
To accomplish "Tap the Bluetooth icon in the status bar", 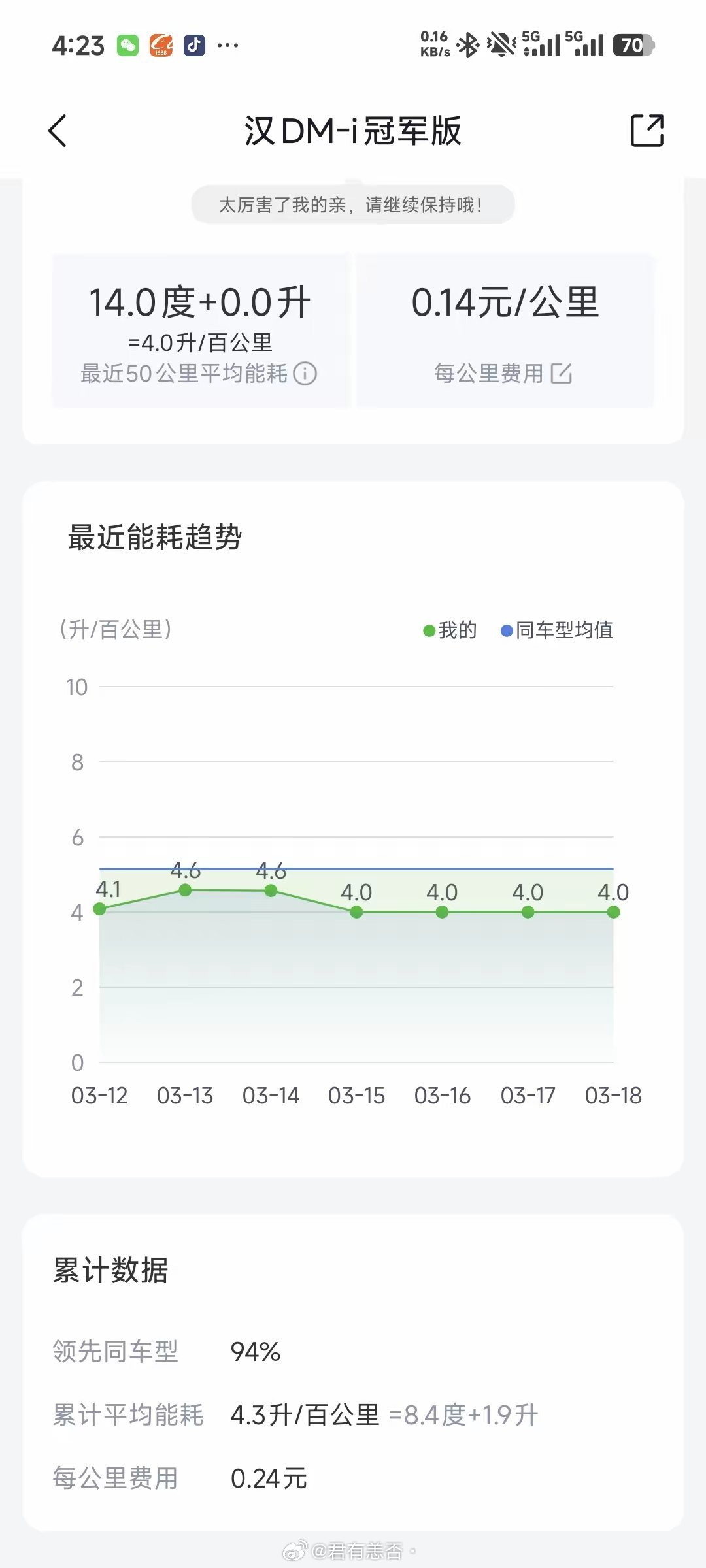I will pyautogui.click(x=468, y=44).
